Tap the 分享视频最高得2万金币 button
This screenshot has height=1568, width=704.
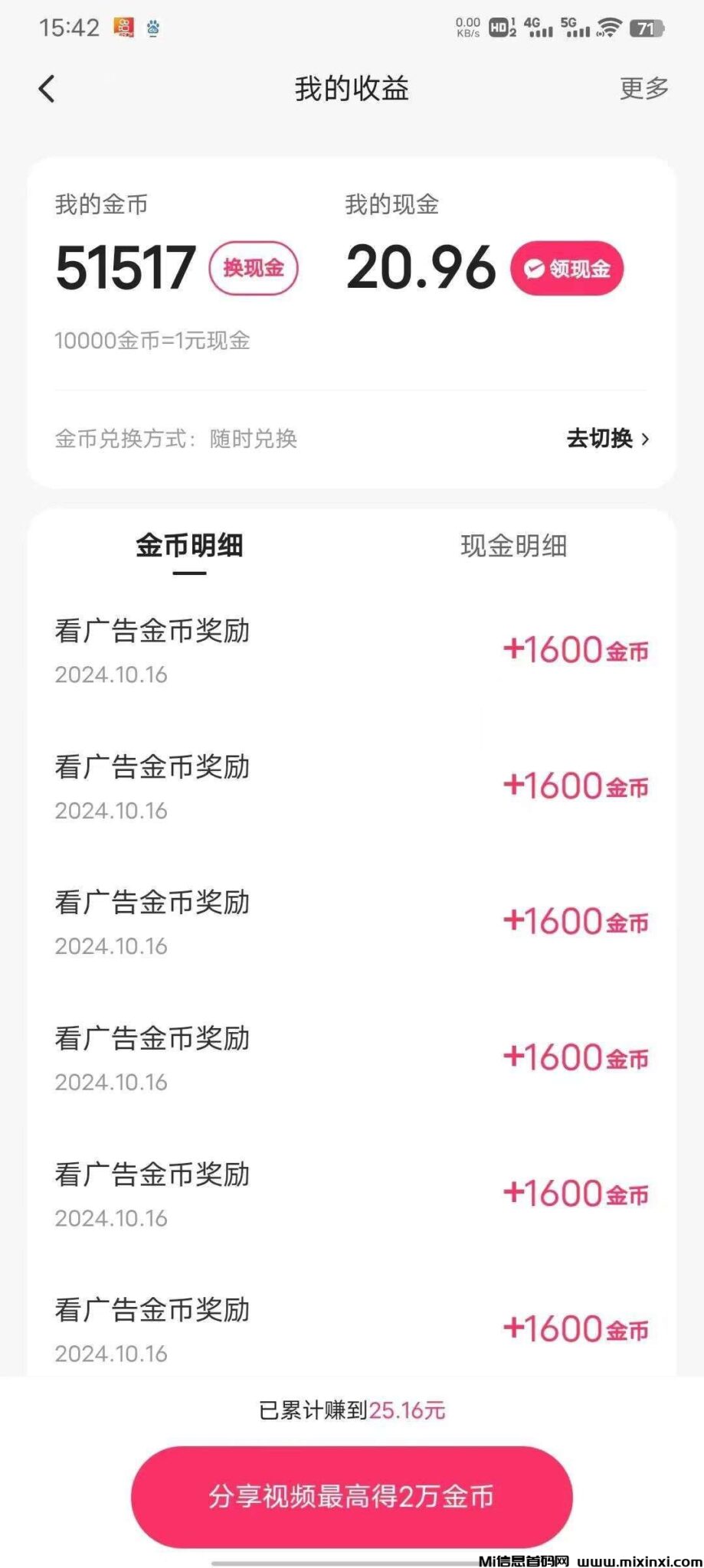point(352,1496)
